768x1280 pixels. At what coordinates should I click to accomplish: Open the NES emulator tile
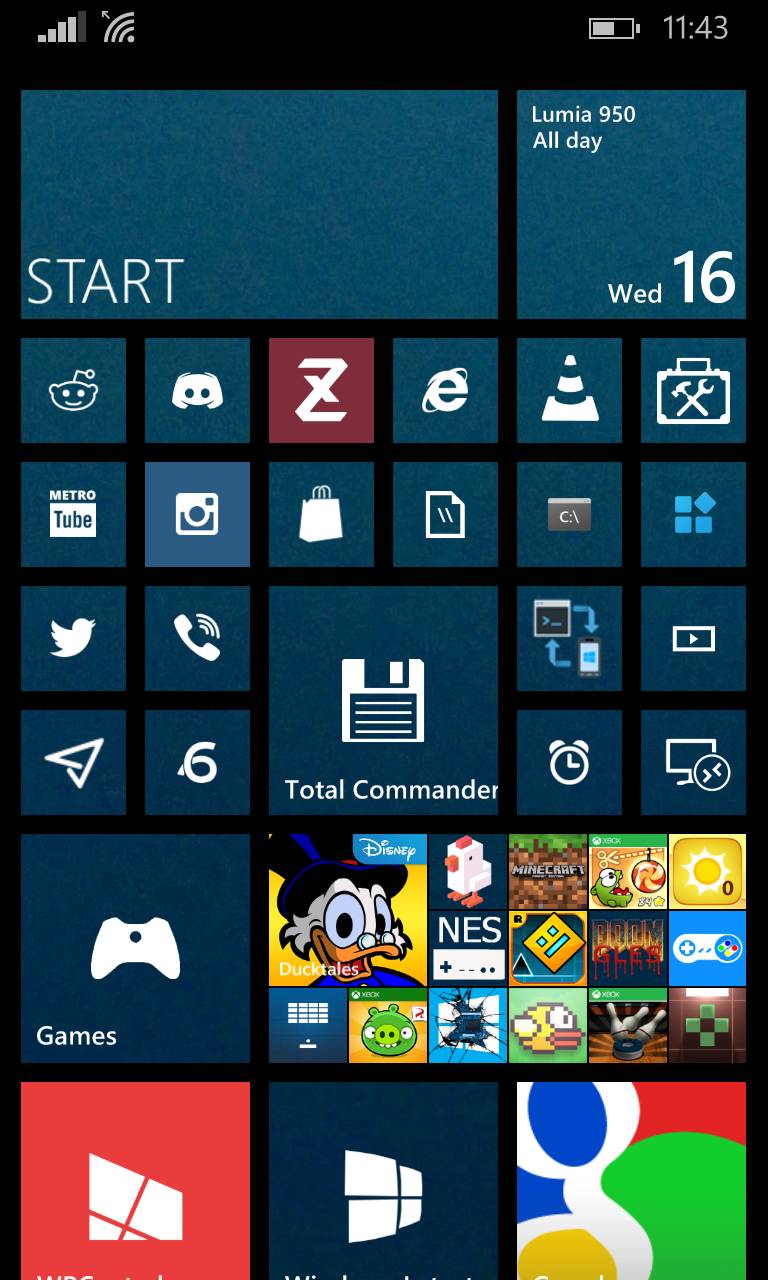click(x=468, y=948)
